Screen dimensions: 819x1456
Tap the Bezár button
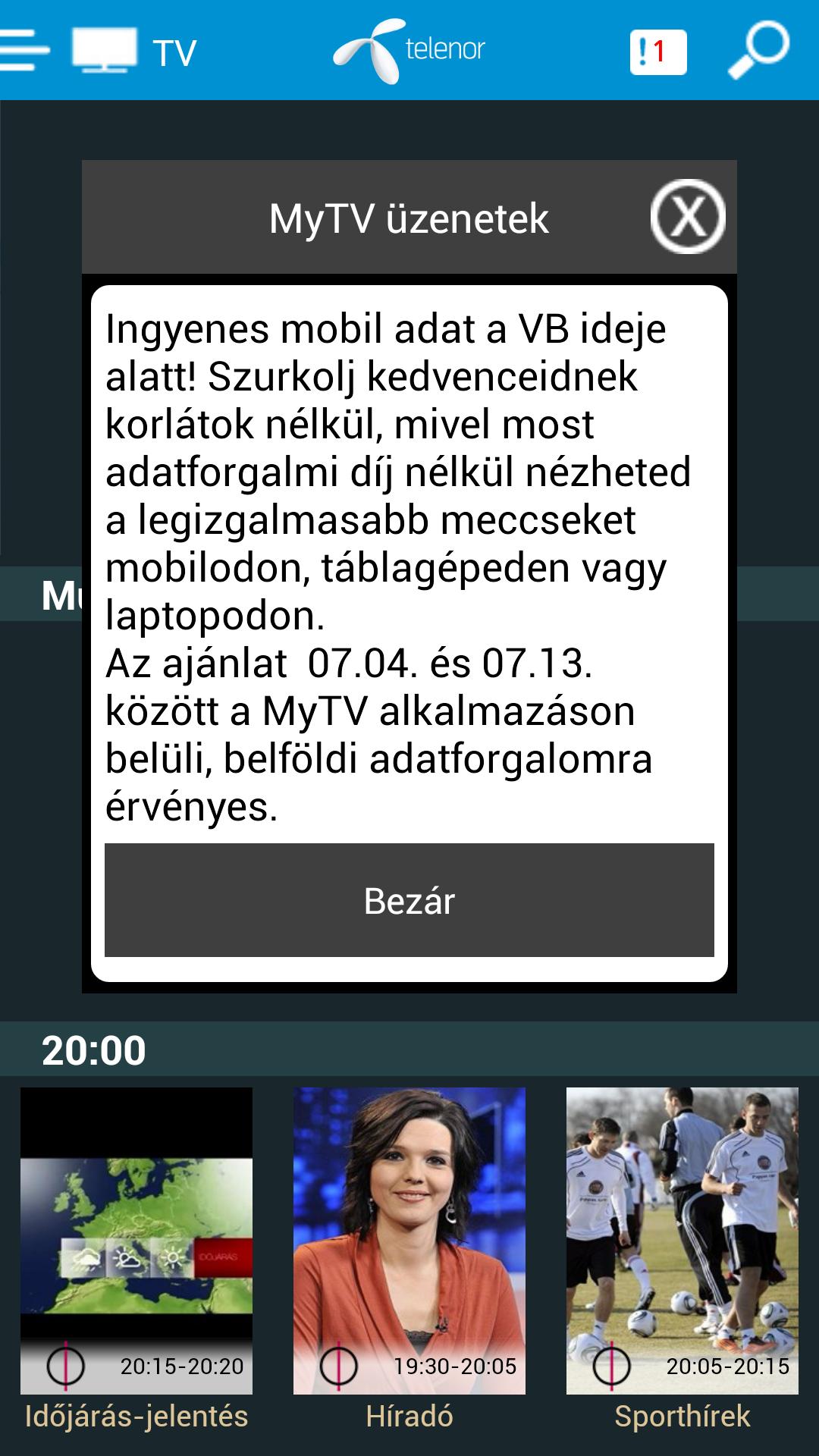pos(409,900)
